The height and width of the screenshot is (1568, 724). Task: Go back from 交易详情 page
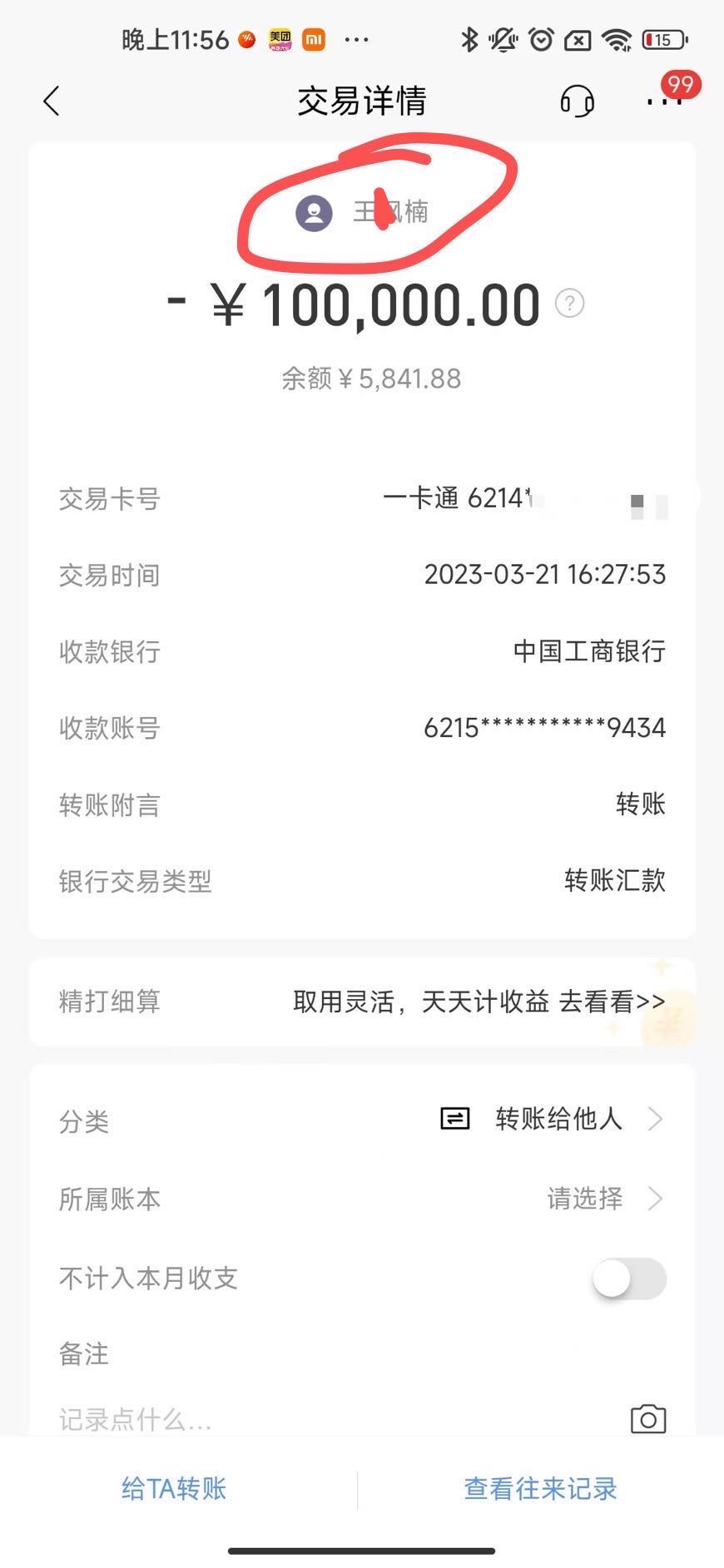[52, 101]
